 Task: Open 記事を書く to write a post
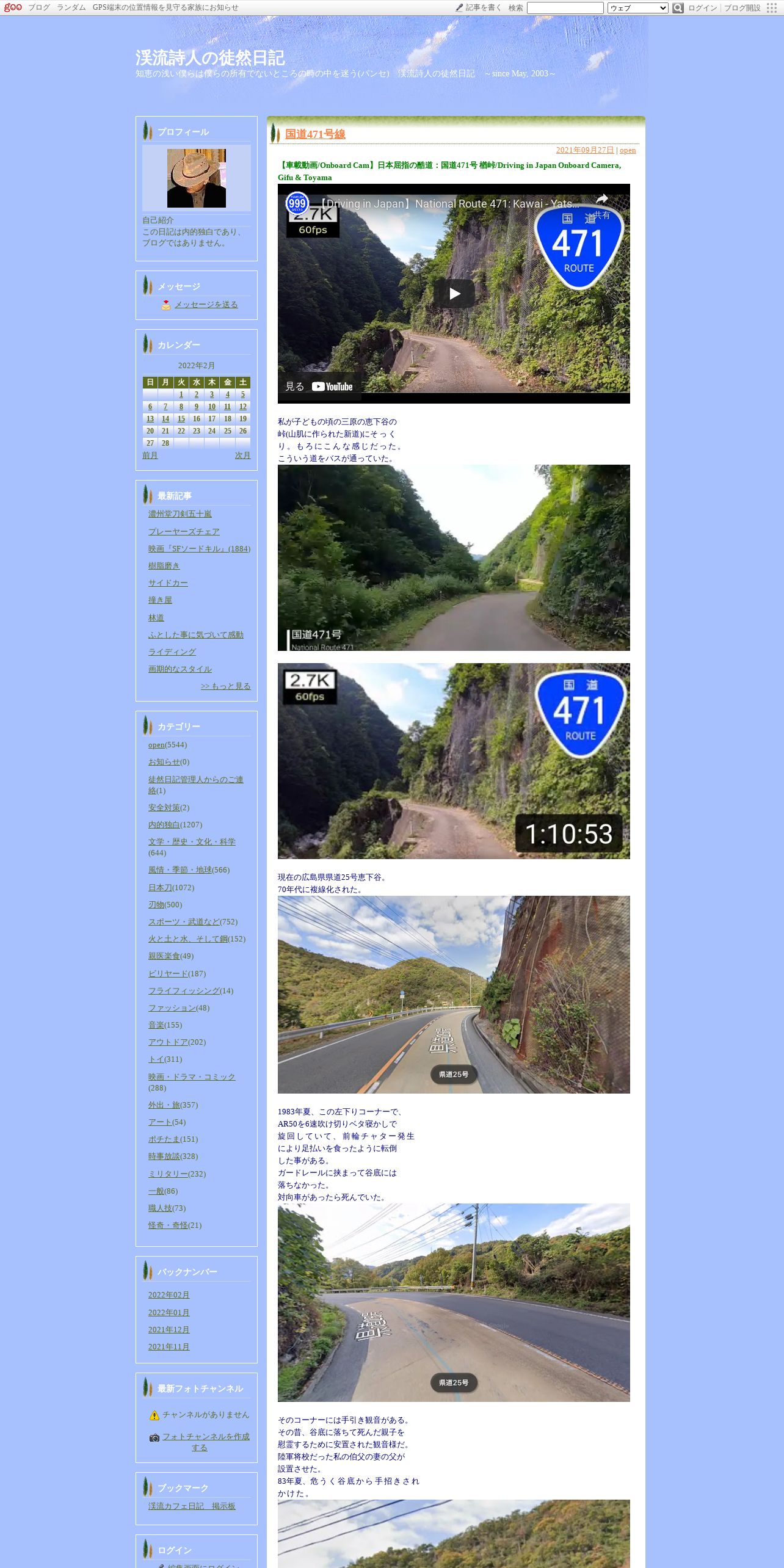pos(479,8)
